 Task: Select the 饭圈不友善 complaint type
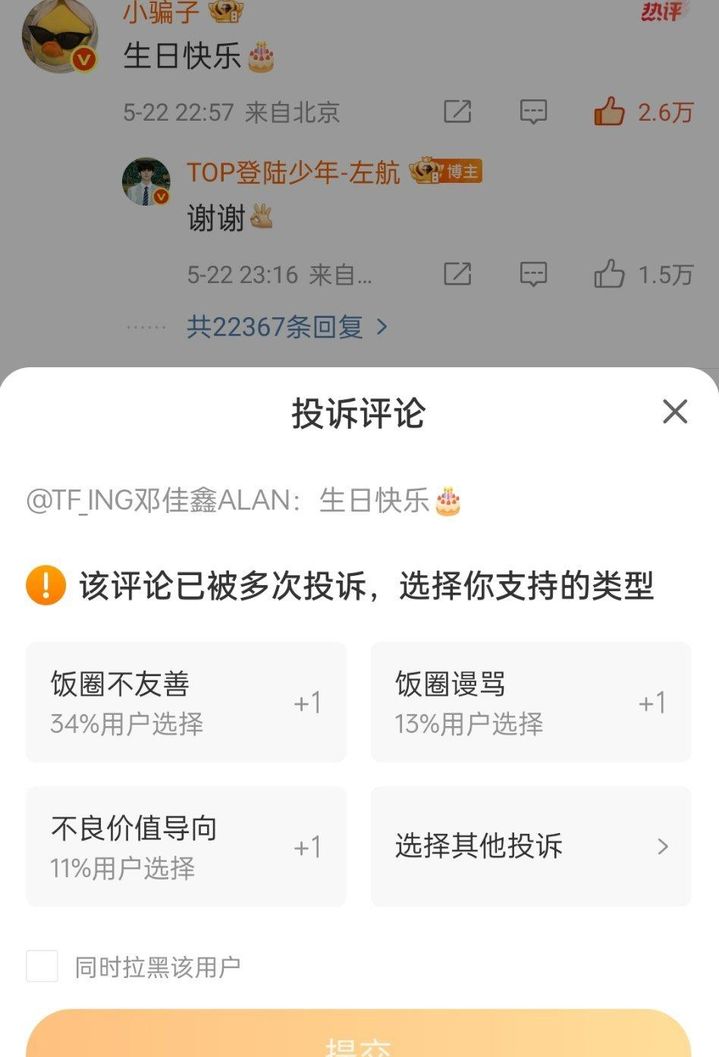pyautogui.click(x=186, y=702)
